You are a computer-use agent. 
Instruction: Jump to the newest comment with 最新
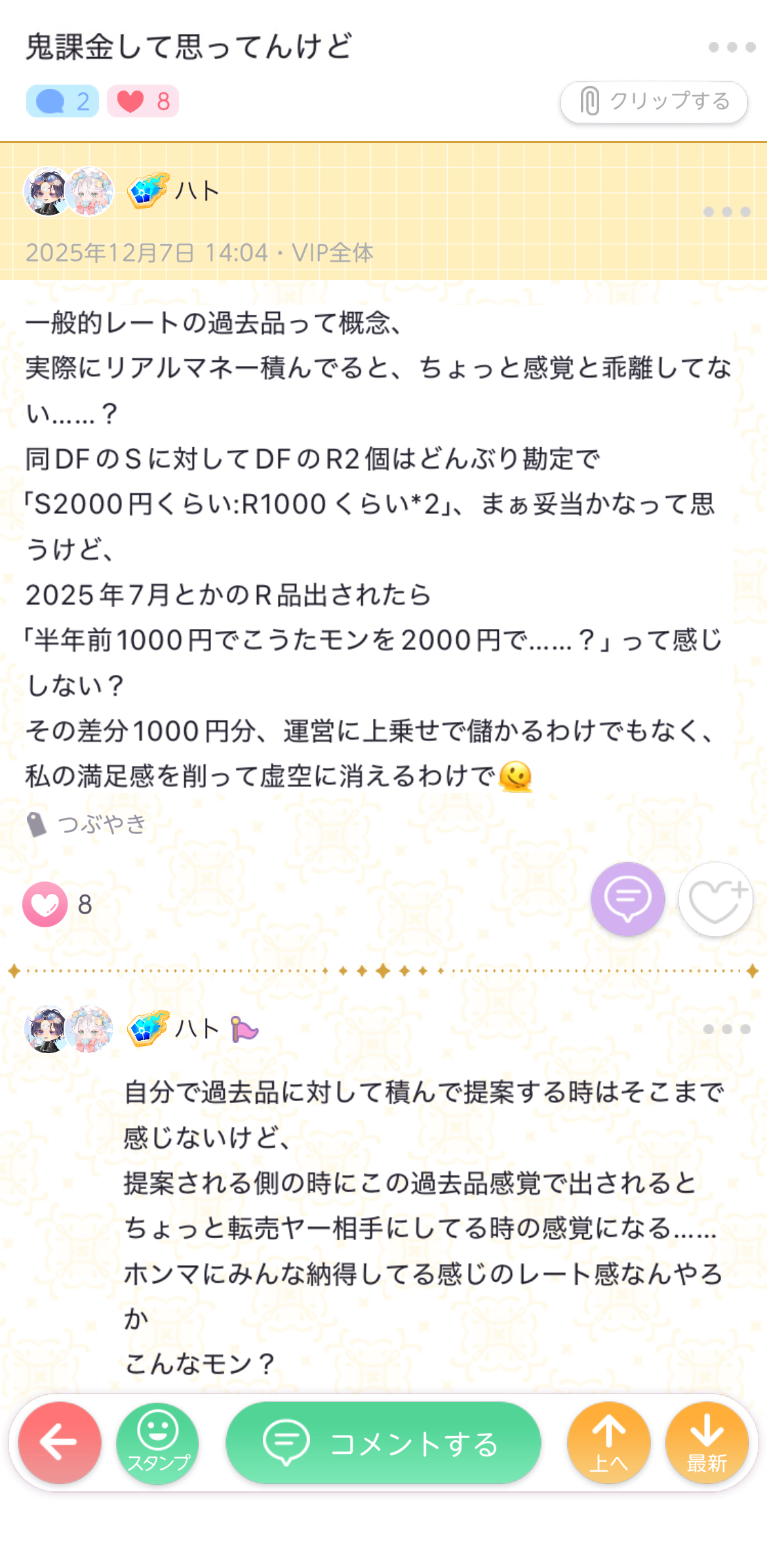(x=707, y=1443)
